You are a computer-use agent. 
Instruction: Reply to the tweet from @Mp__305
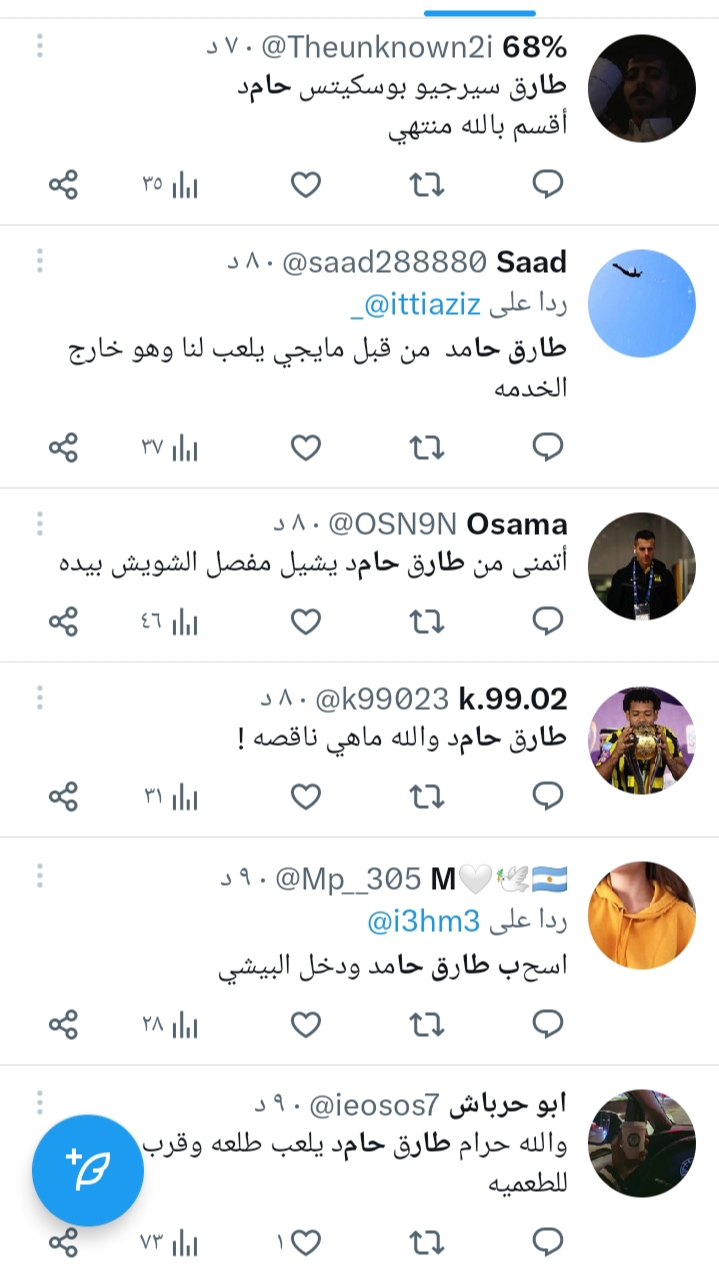click(547, 1024)
